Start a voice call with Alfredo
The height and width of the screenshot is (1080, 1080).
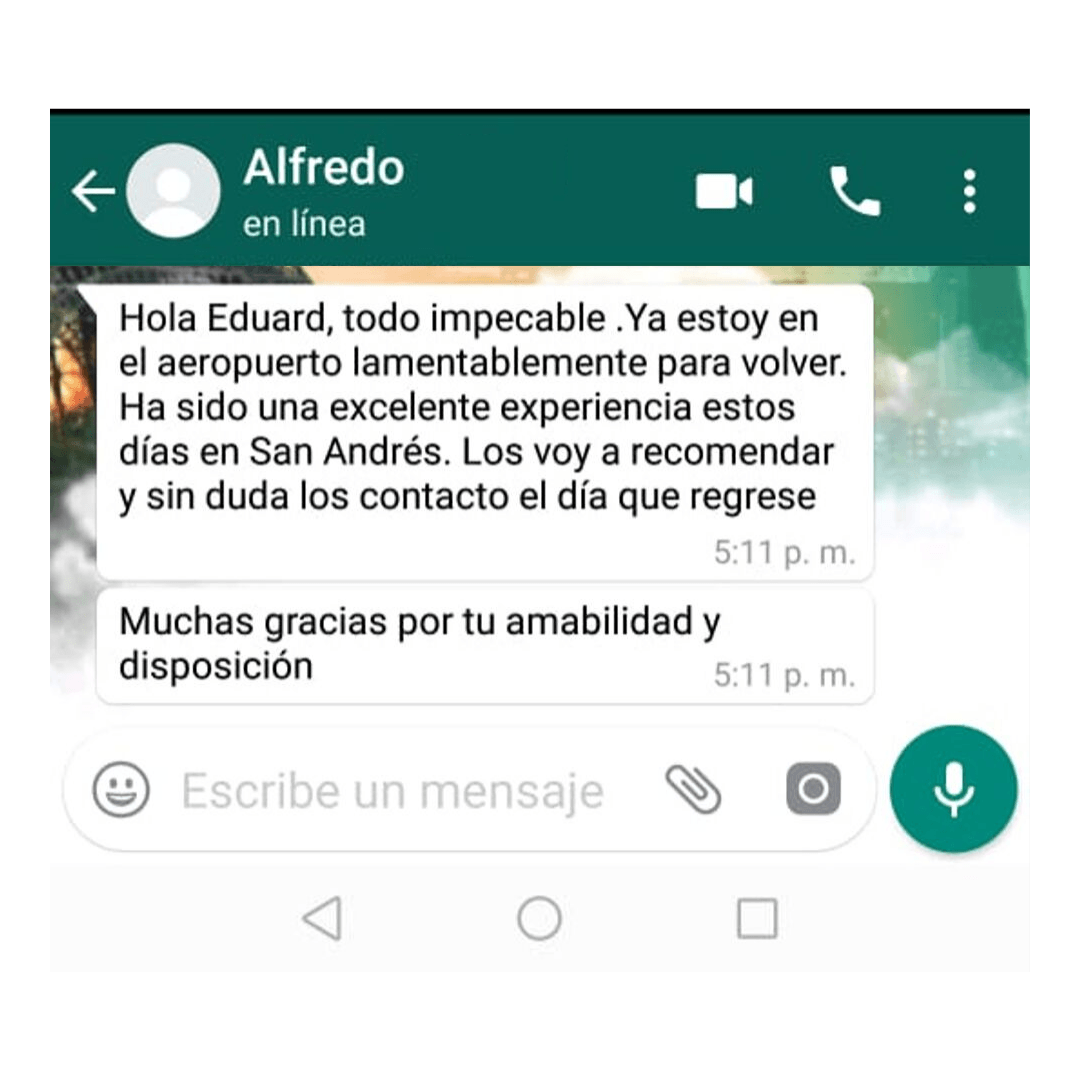pyautogui.click(x=855, y=191)
